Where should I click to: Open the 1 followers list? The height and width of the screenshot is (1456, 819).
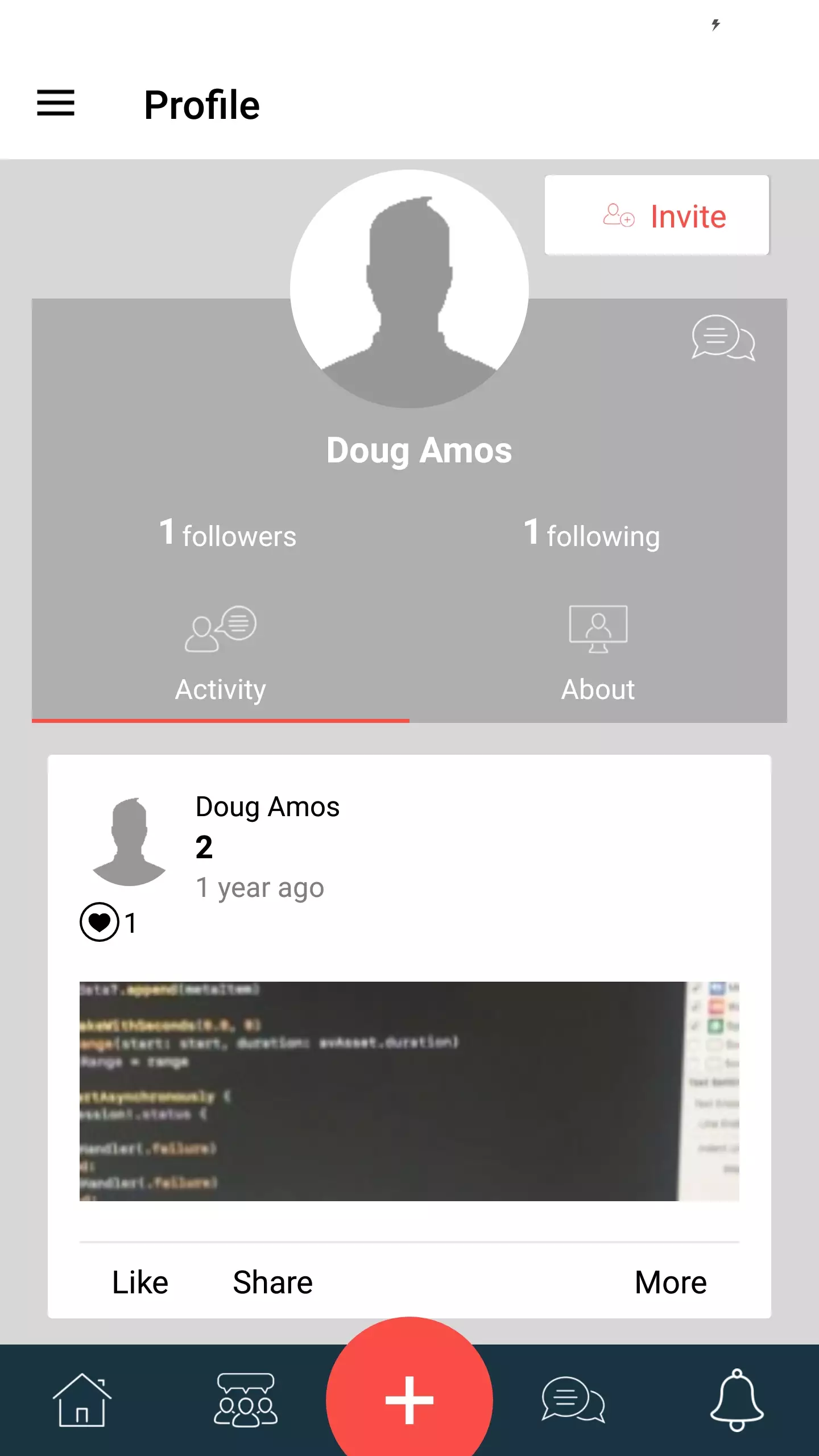(x=227, y=534)
